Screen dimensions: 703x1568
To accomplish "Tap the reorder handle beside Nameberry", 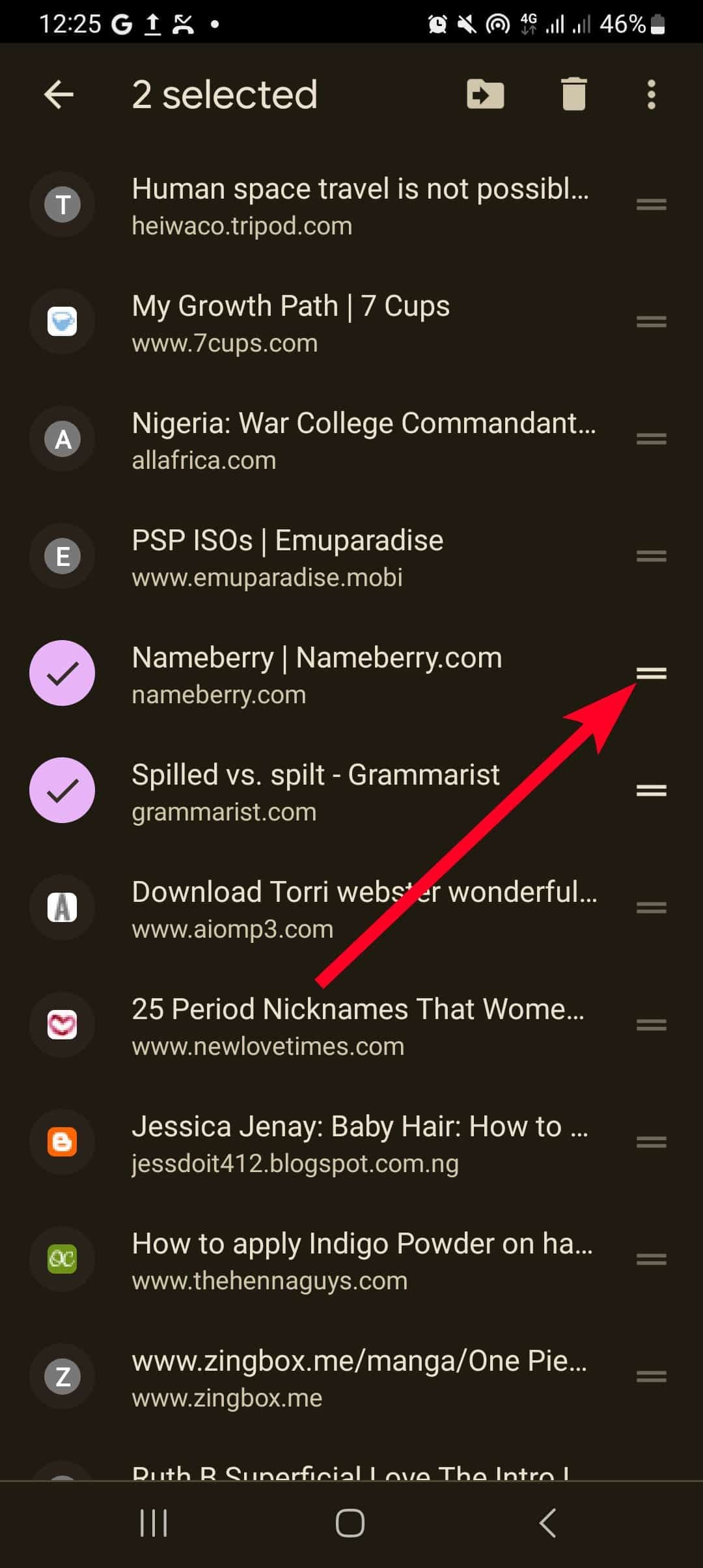I will click(x=651, y=673).
